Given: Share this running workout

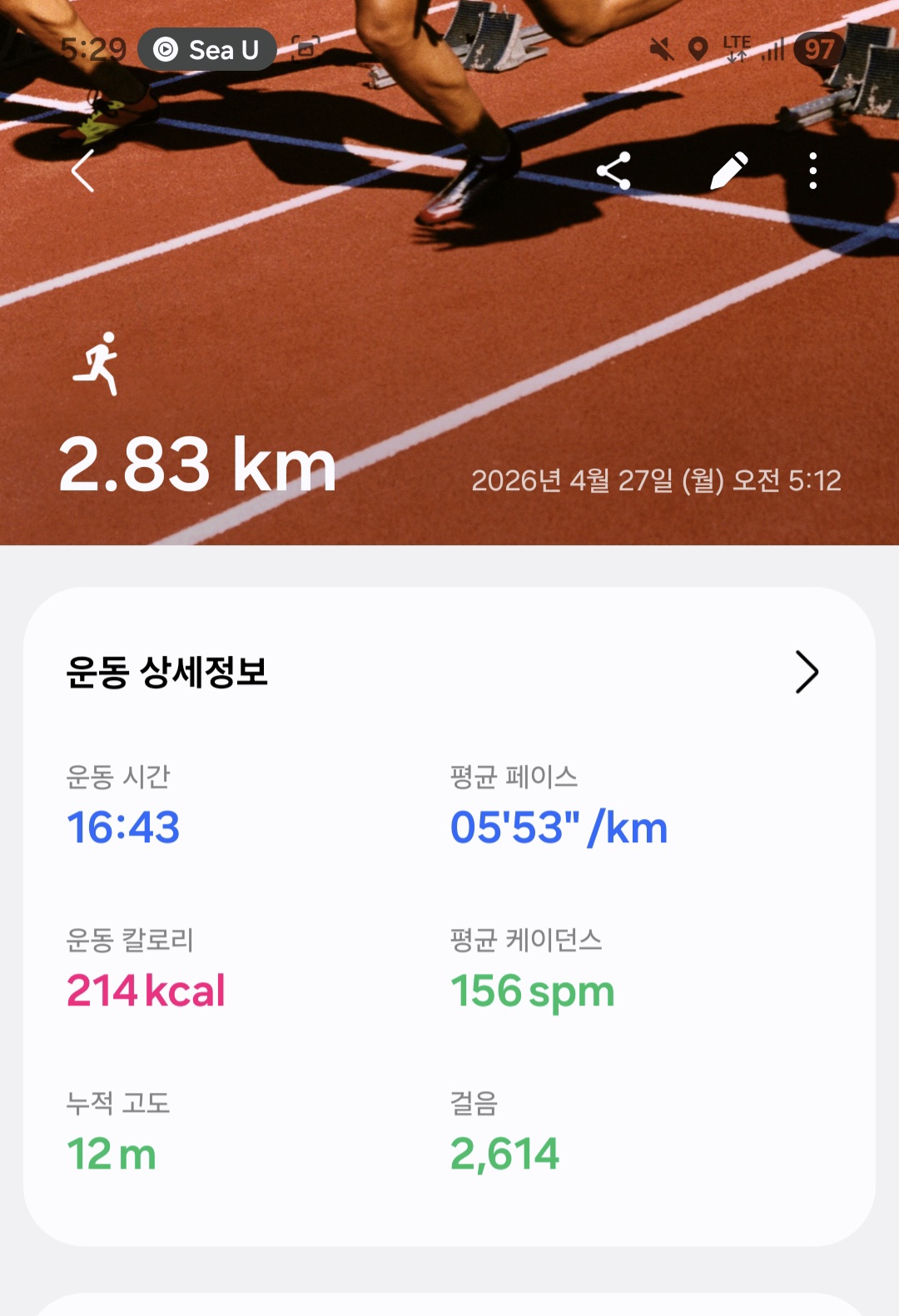Looking at the screenshot, I should pos(613,171).
